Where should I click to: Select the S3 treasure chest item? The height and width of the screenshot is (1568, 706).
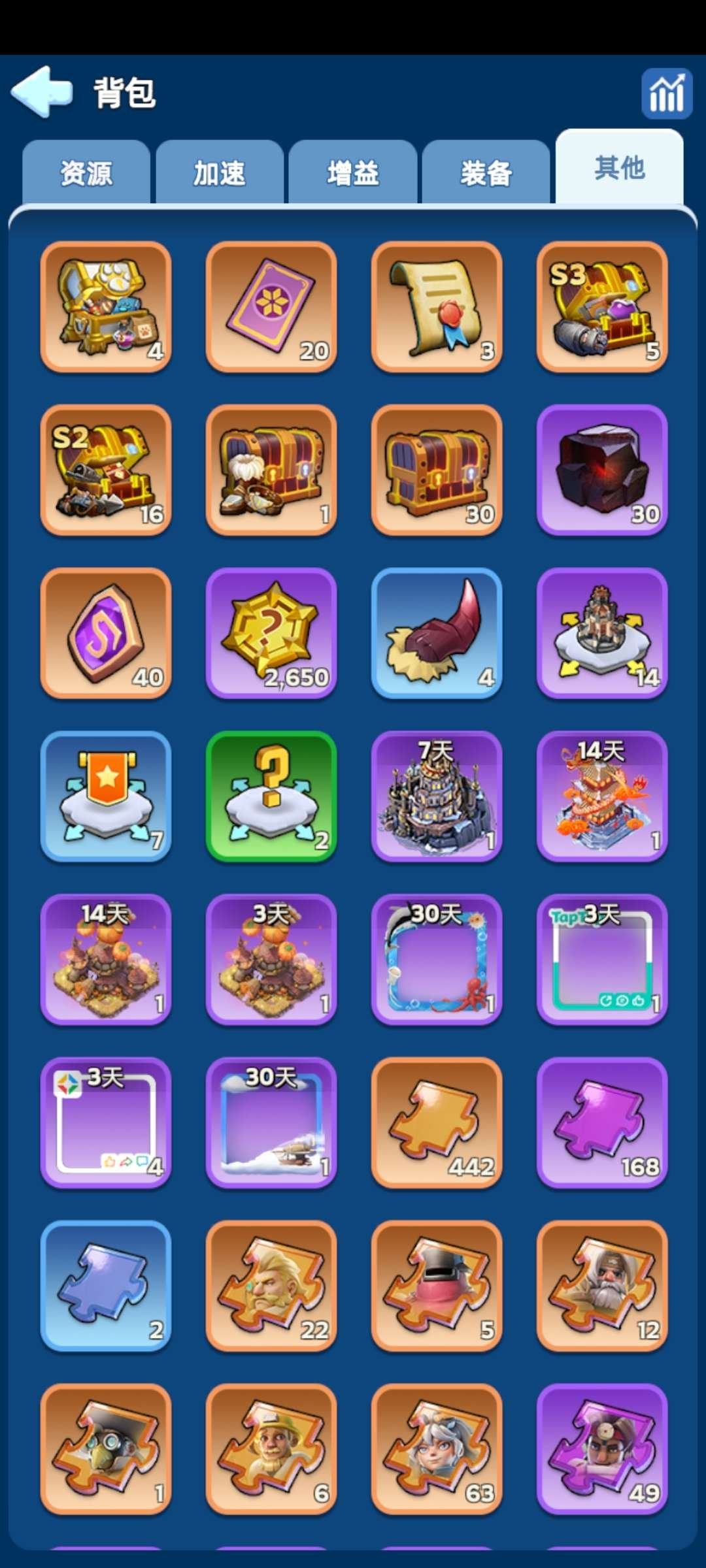(x=602, y=307)
